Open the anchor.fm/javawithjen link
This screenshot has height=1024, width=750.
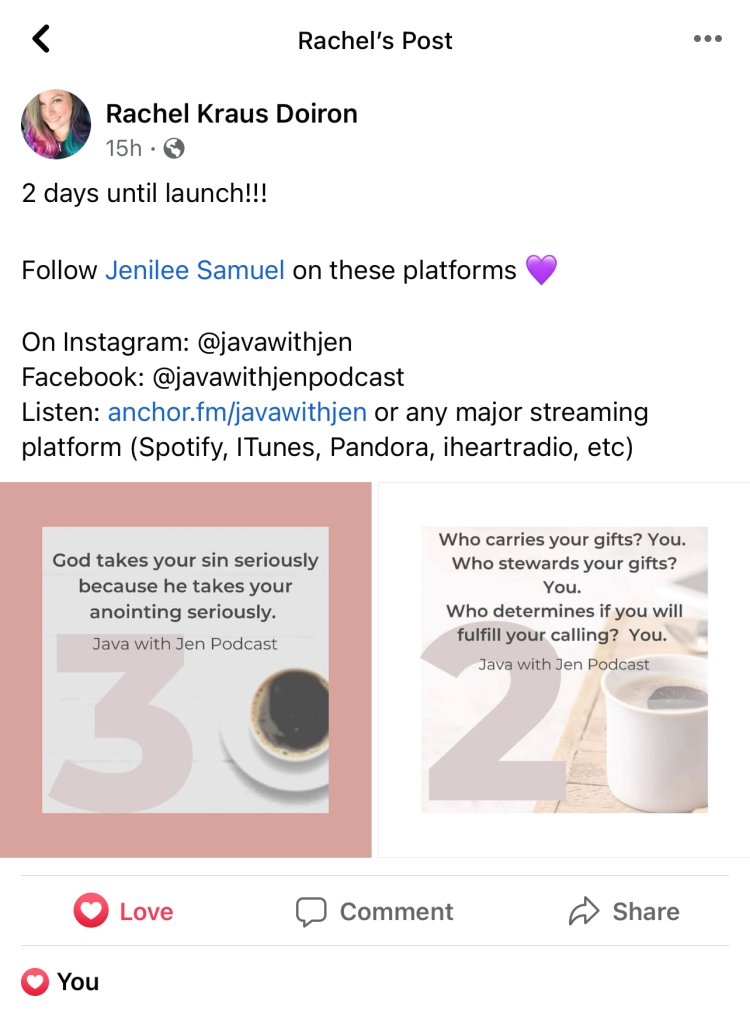coord(237,412)
